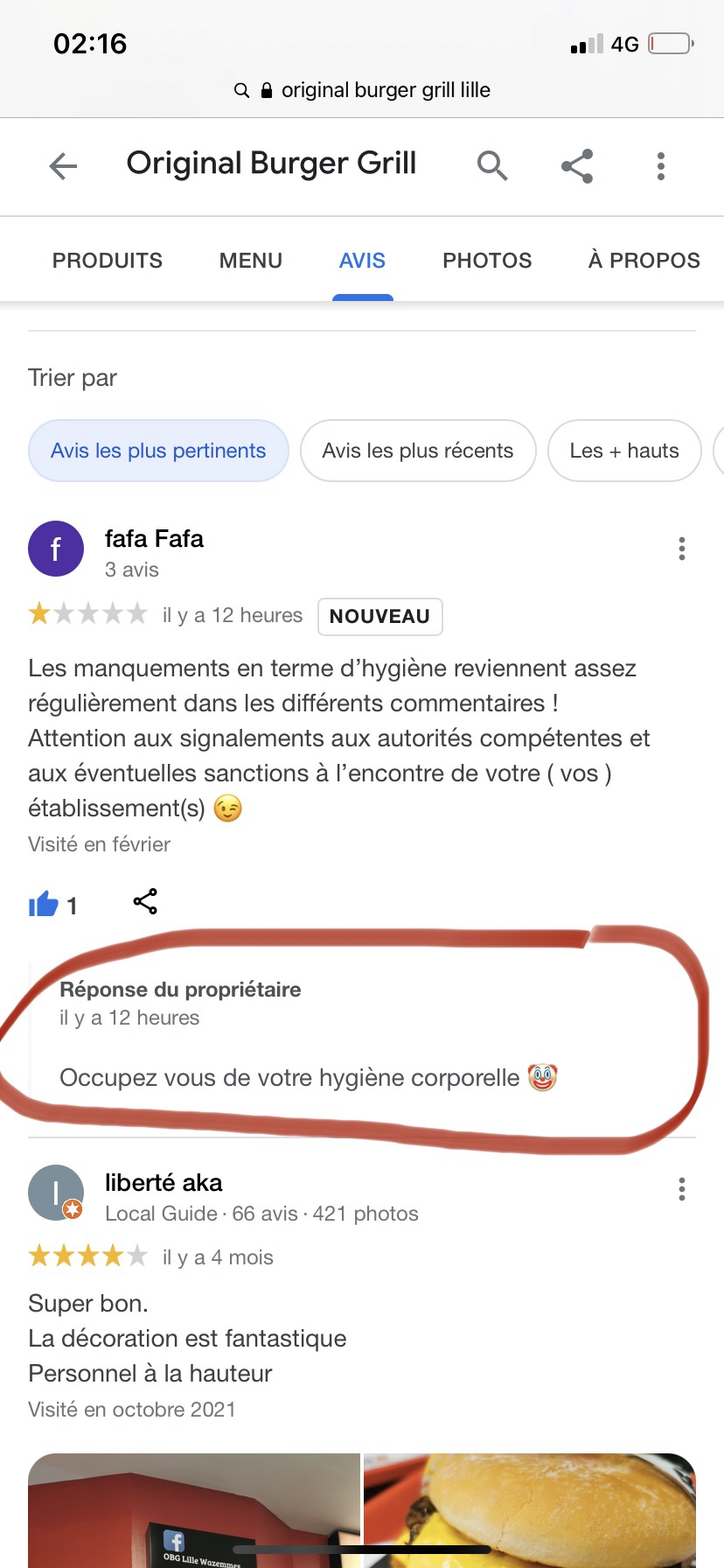Open the À PROPOS tab
This screenshot has height=1568, width=724.
coord(644,261)
